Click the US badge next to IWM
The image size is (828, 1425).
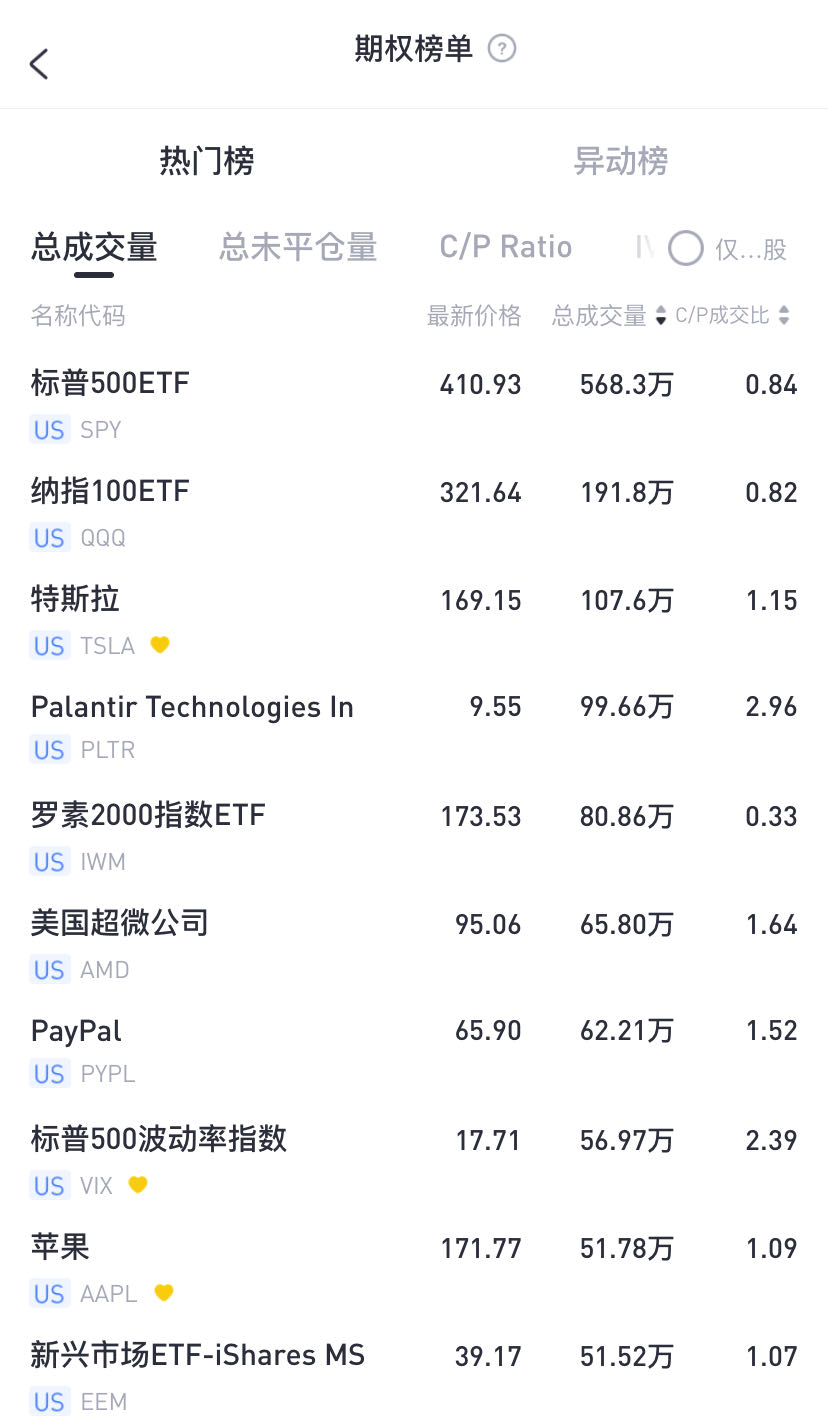[49, 862]
